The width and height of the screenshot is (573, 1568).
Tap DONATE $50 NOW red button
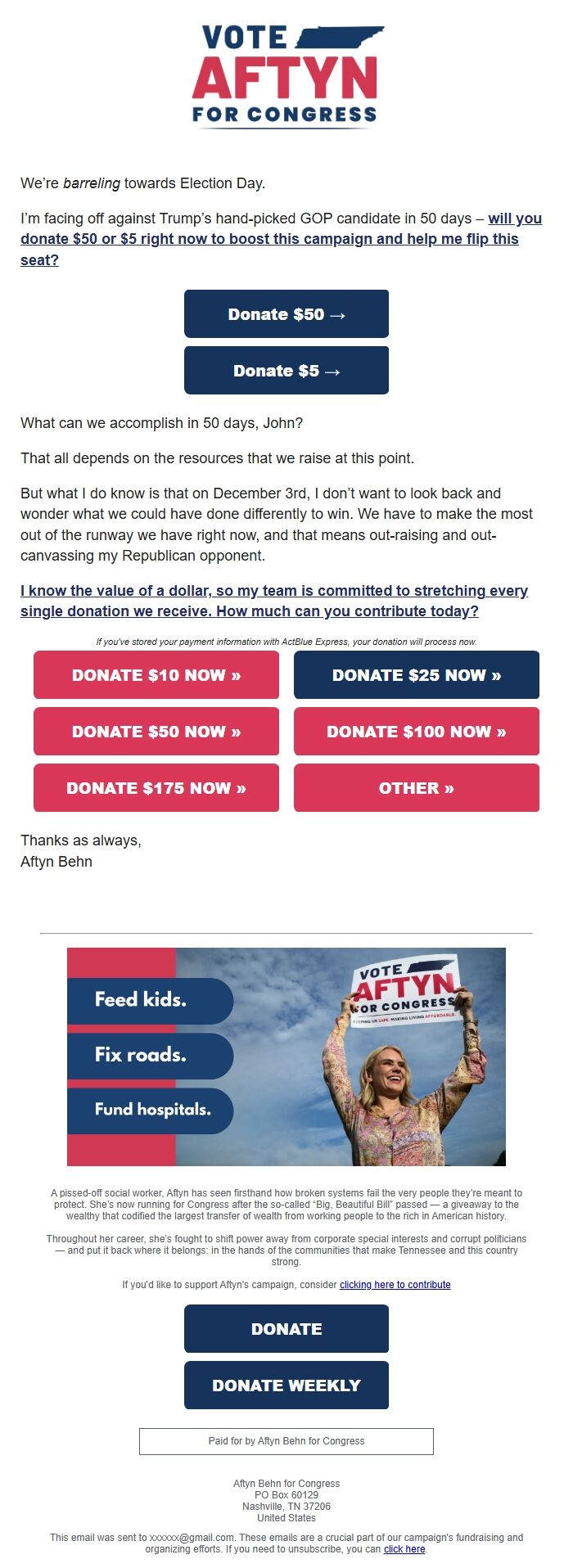(x=156, y=732)
